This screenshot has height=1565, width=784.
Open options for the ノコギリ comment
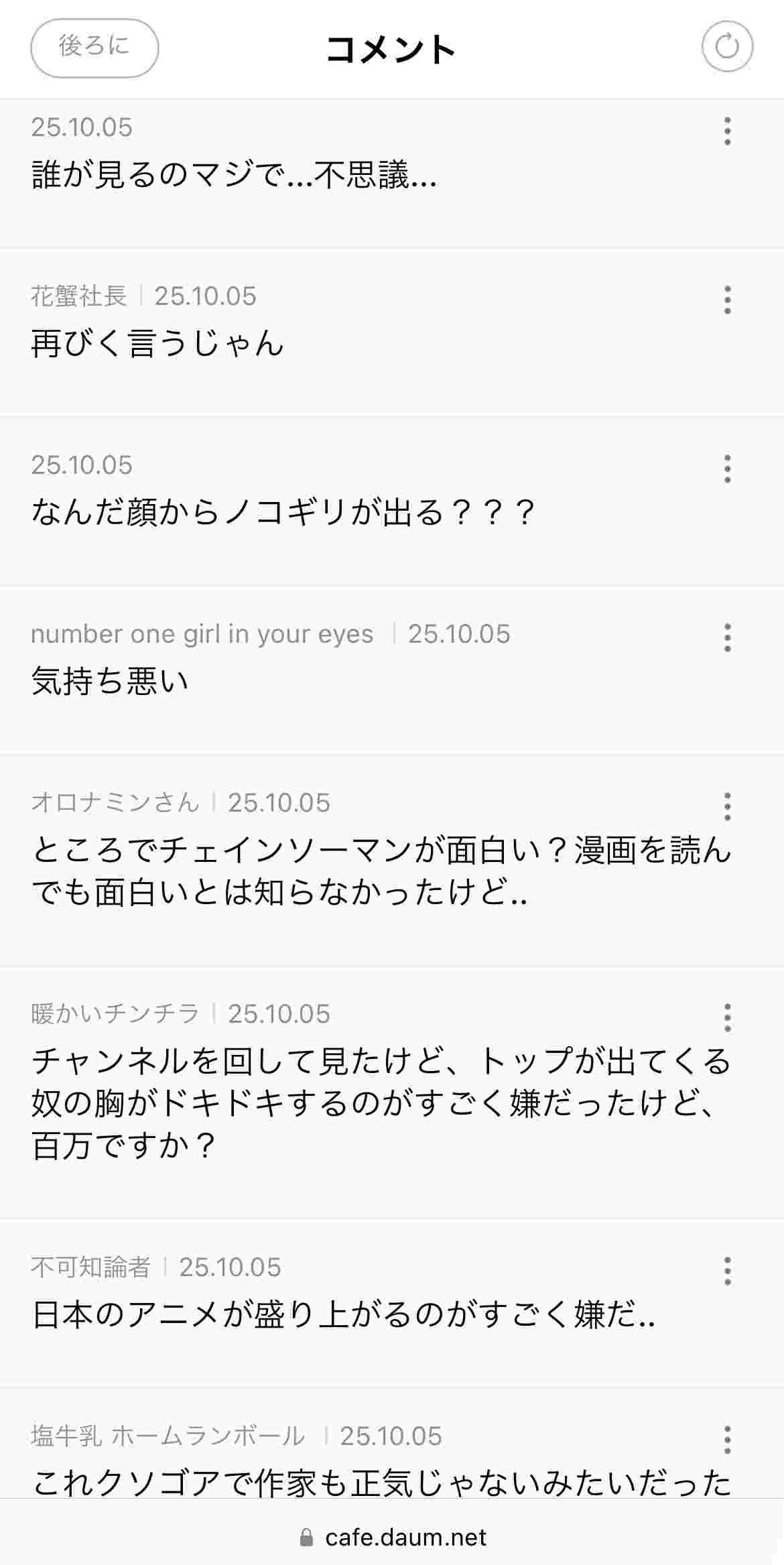727,469
